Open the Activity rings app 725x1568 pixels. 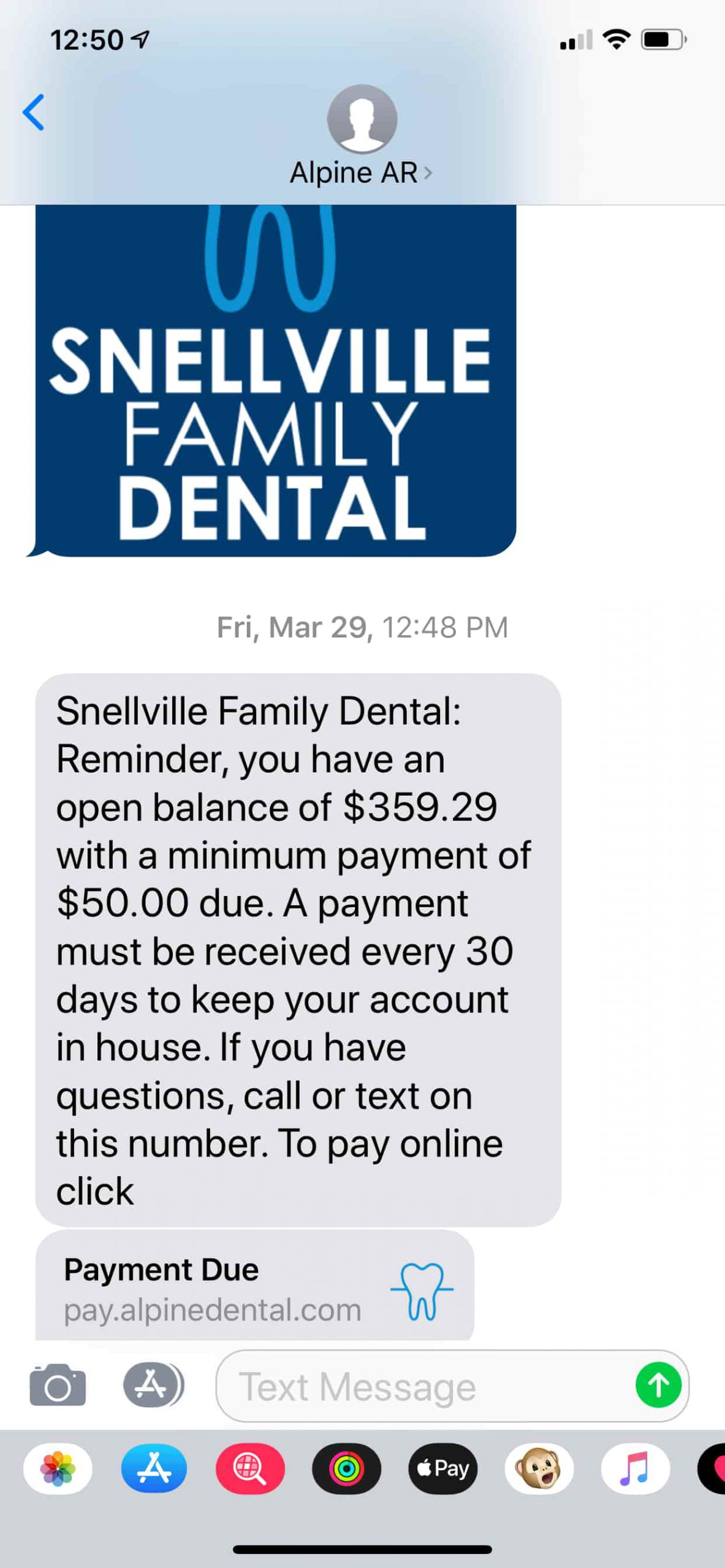346,1469
